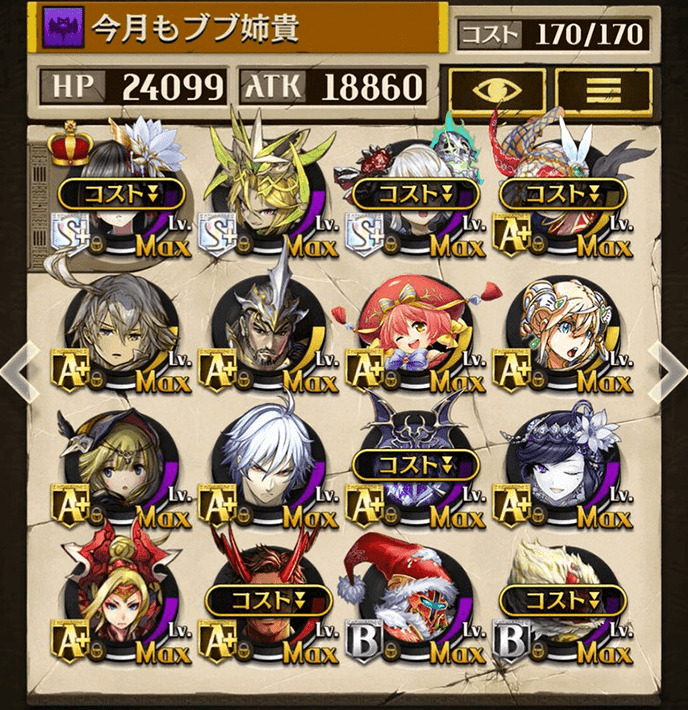Toggle the eye visibility button

tap(495, 88)
